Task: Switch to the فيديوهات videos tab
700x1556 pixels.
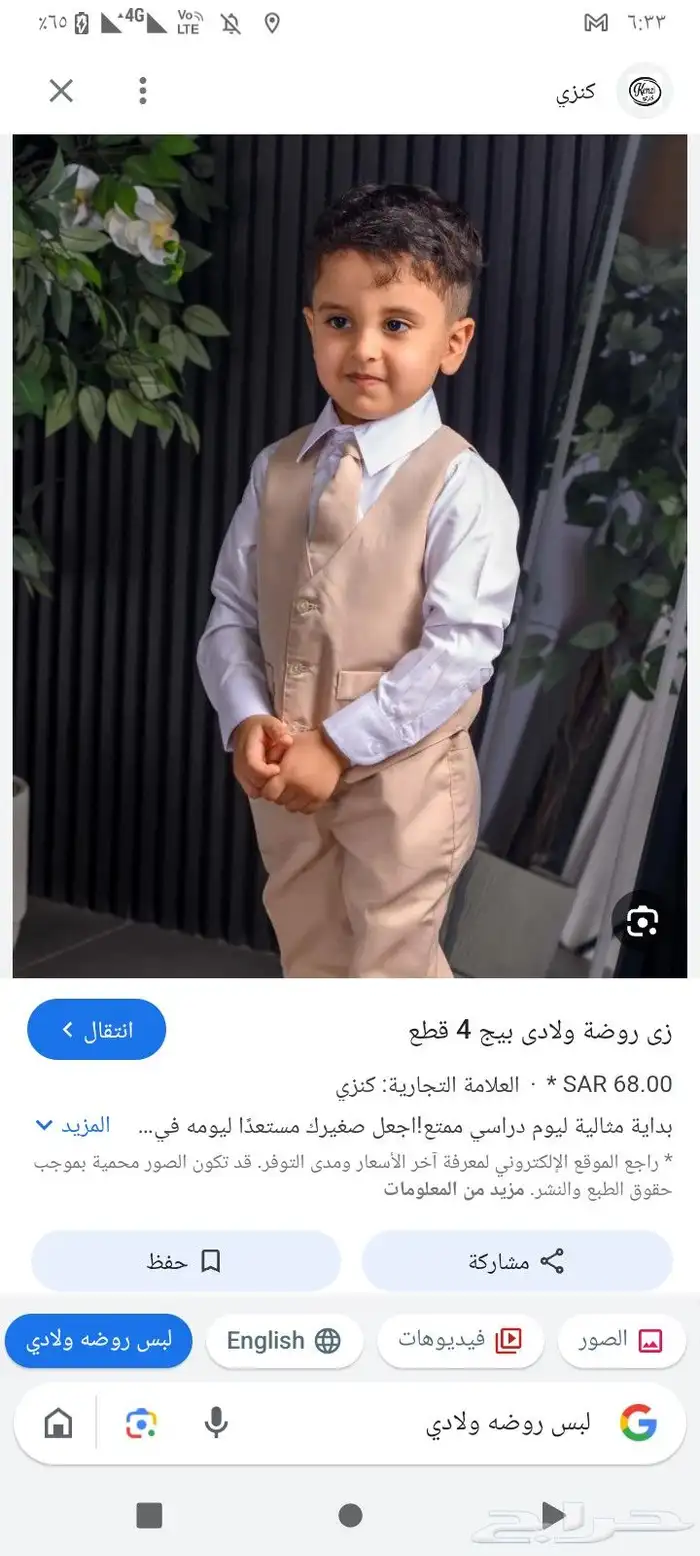Action: [x=460, y=1340]
